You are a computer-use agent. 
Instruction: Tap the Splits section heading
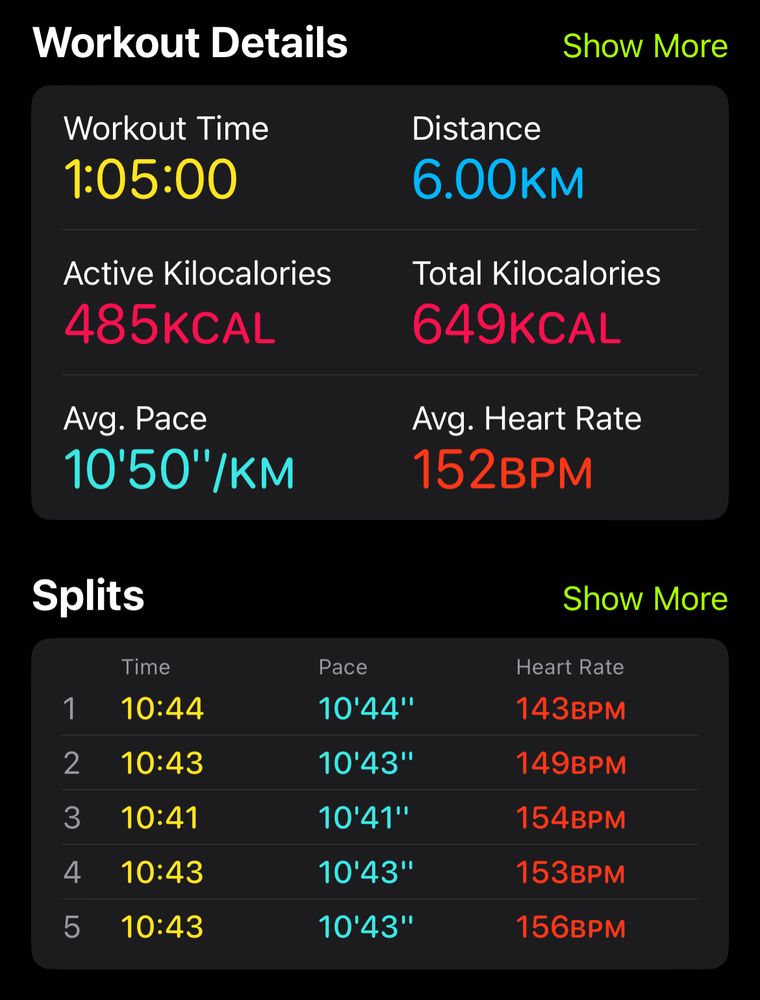89,595
